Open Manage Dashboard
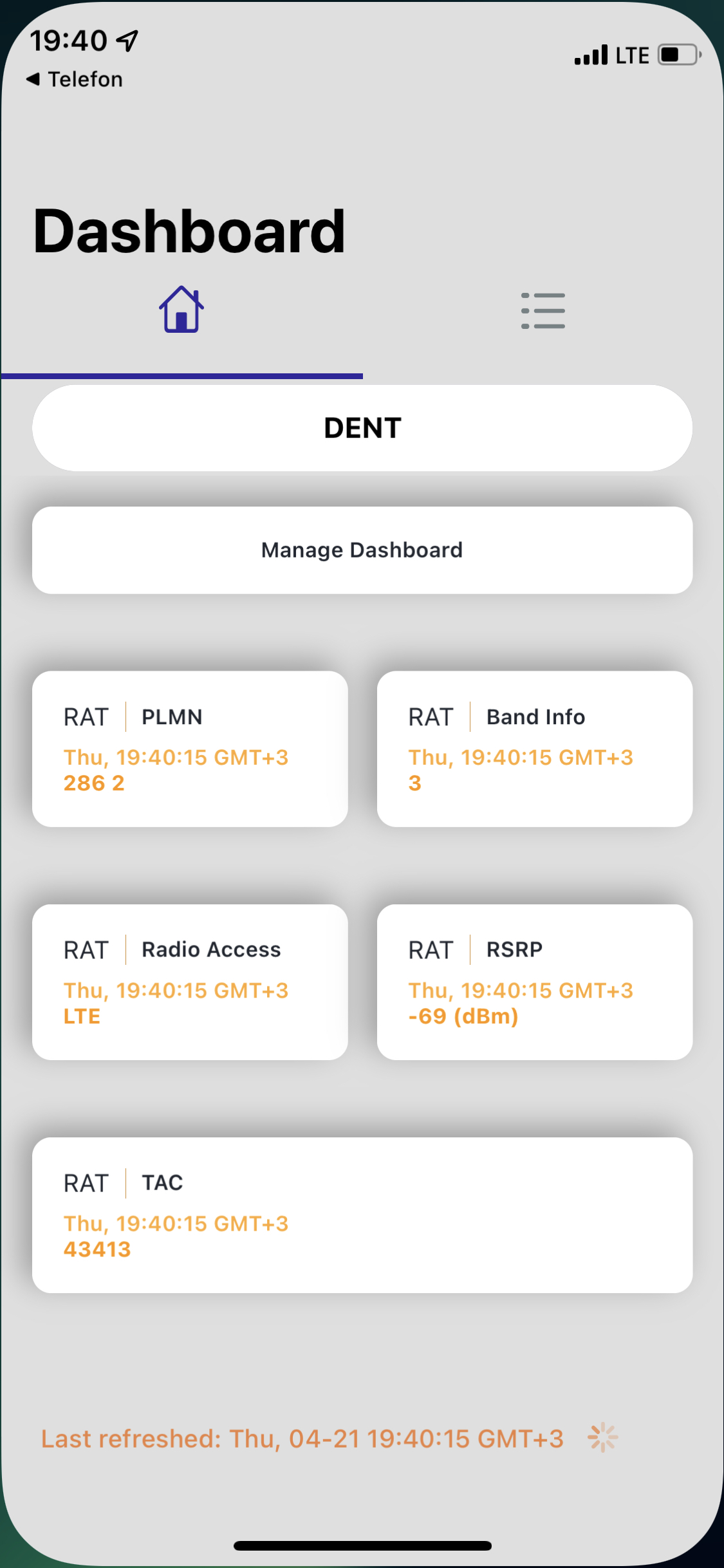This screenshot has height=1568, width=724. (362, 550)
